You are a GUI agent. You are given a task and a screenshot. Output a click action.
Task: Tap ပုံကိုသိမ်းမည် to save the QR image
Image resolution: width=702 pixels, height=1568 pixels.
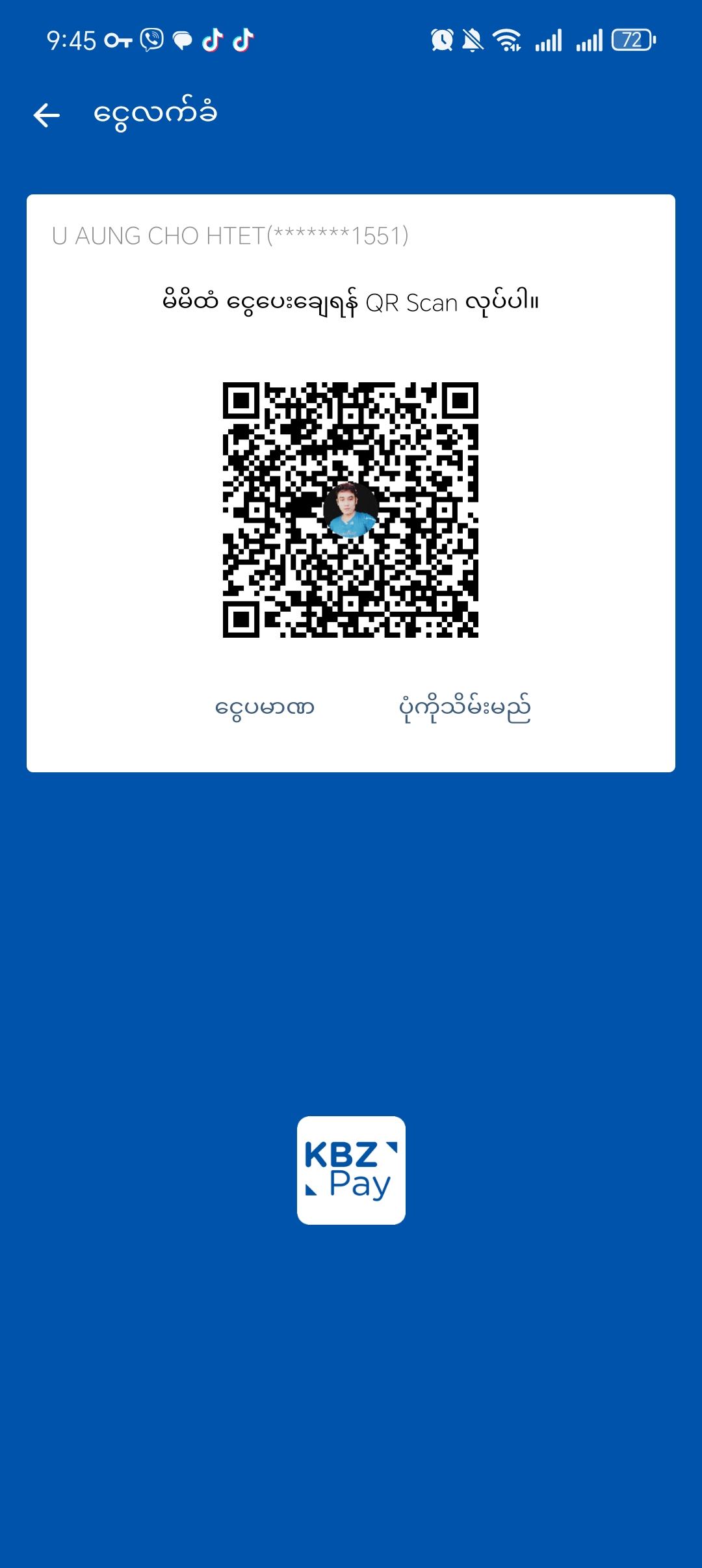[465, 707]
